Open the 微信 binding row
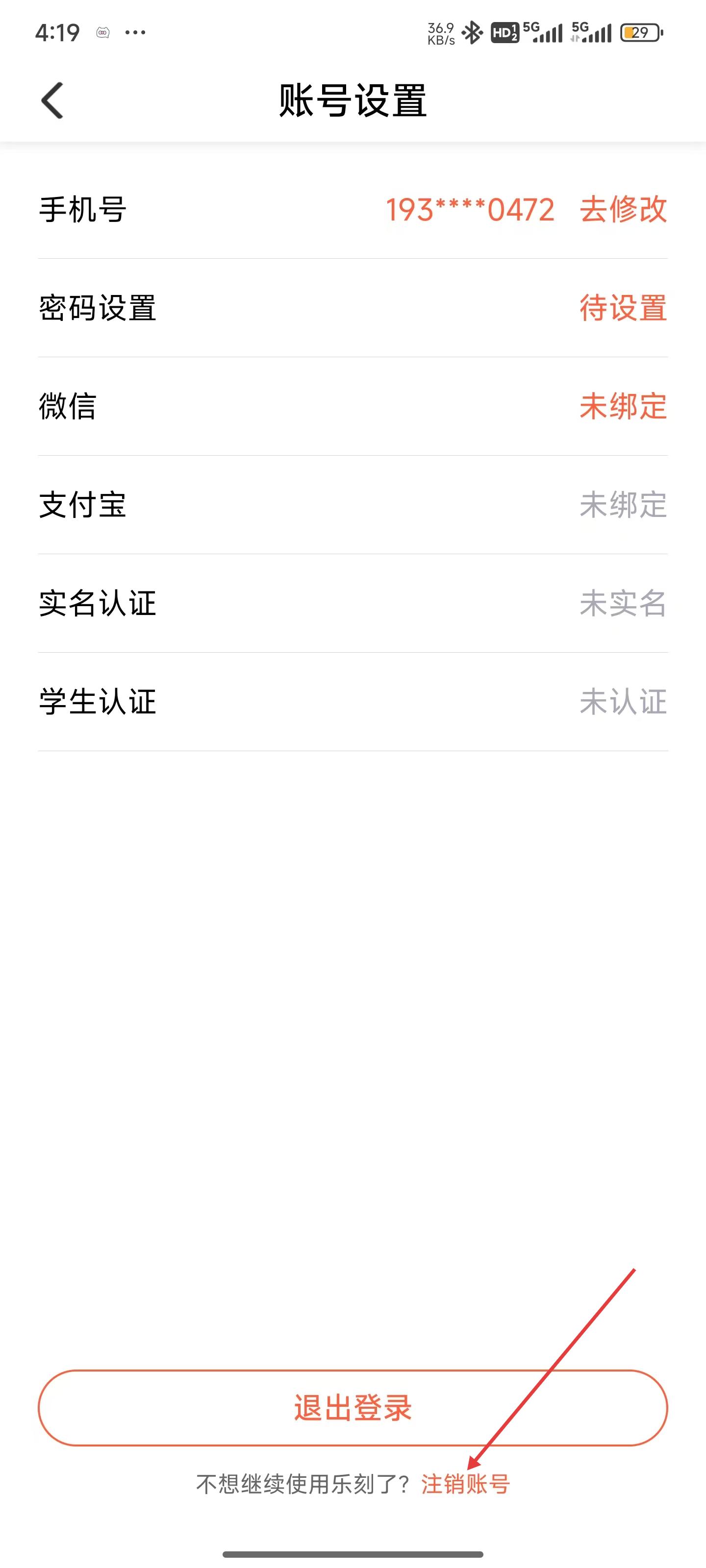This screenshot has height=1568, width=706. pos(353,407)
